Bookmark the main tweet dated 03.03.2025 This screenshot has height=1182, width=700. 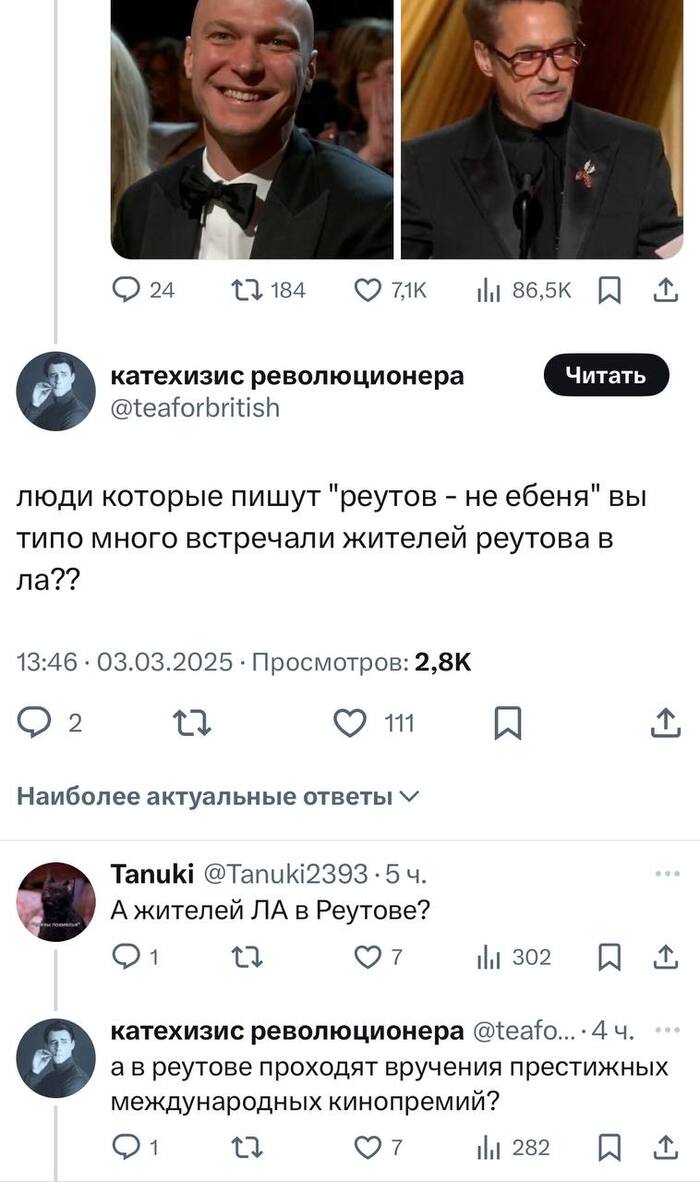(507, 724)
